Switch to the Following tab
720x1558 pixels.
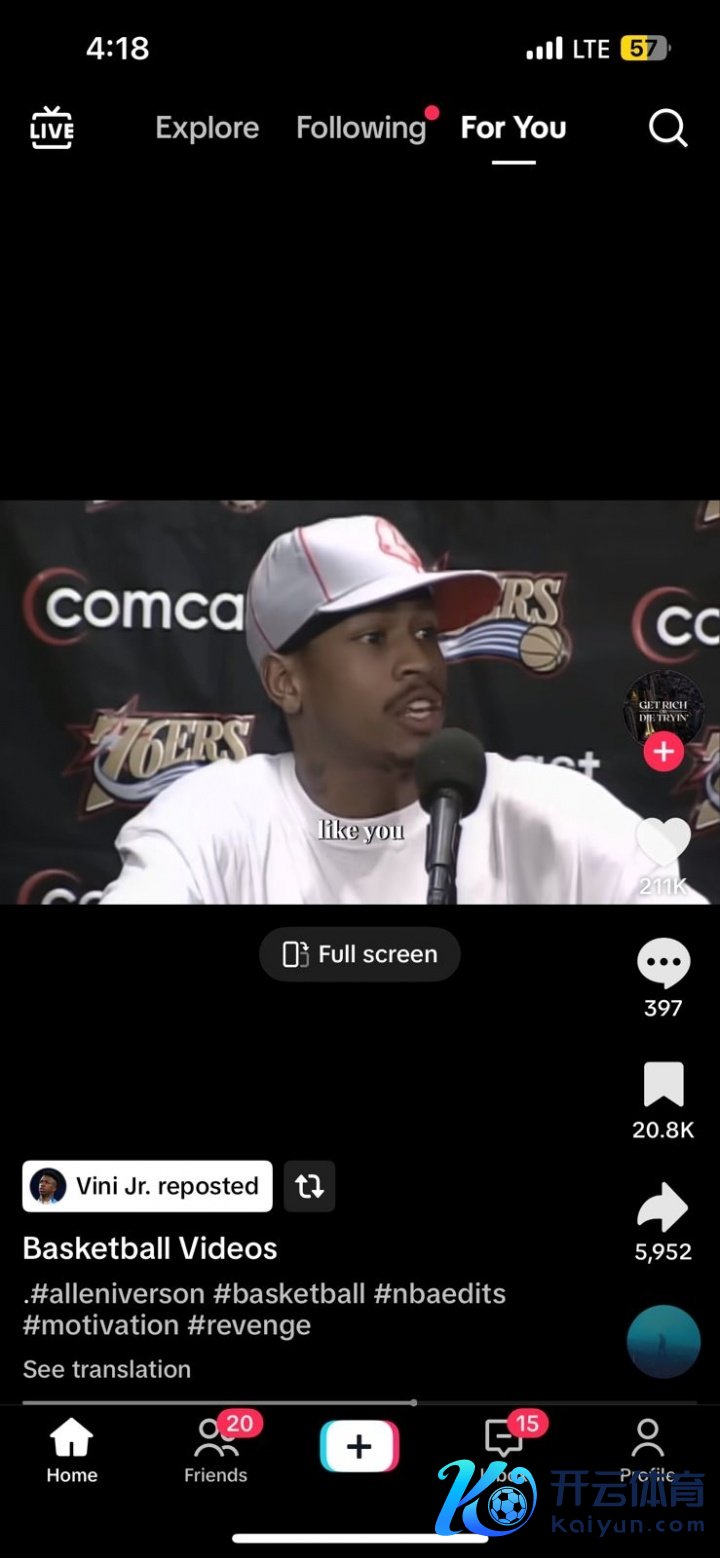click(361, 128)
